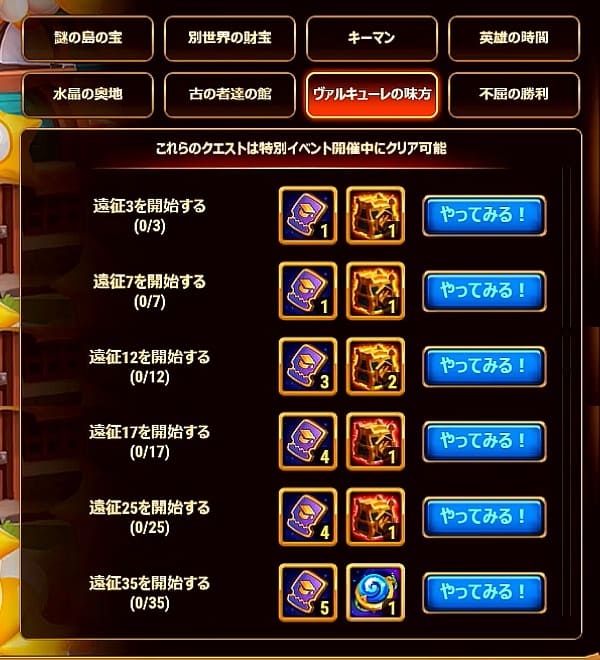The height and width of the screenshot is (660, 600).
Task: Tap やってみる next to 遠征25を開始する
Action: coord(484,517)
